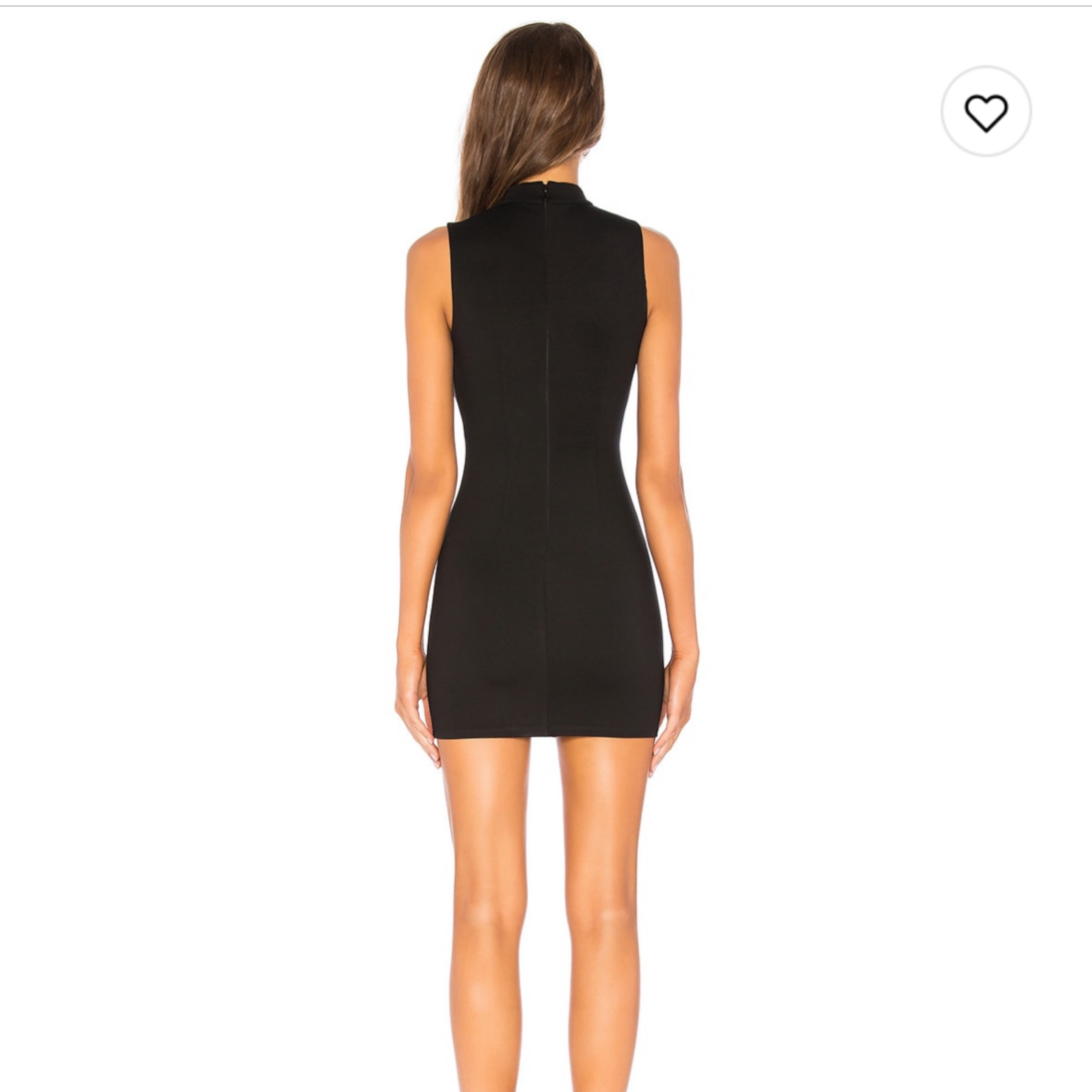Add this black dress to favorites
1092x1092 pixels.
click(986, 111)
